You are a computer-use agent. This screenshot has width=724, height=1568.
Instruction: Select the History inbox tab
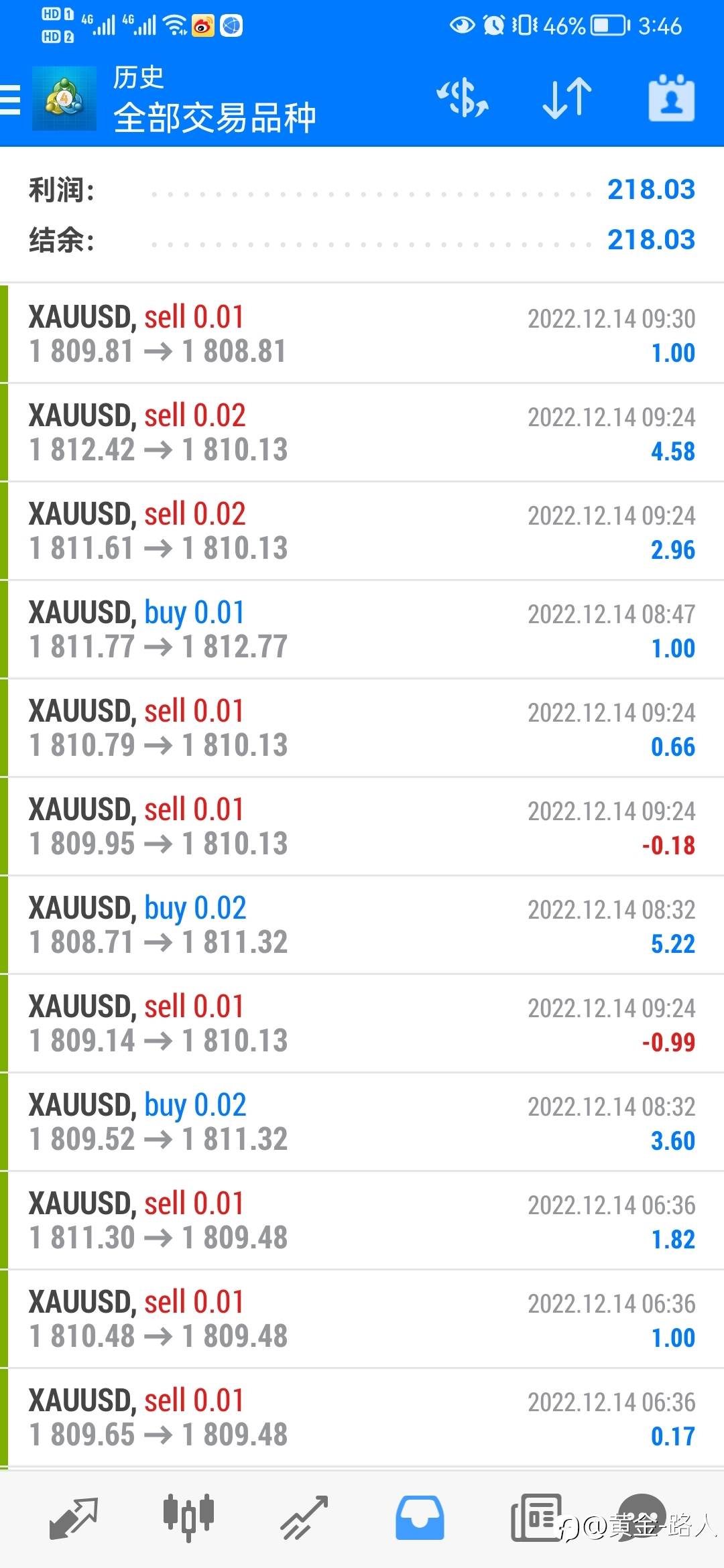[x=420, y=1518]
